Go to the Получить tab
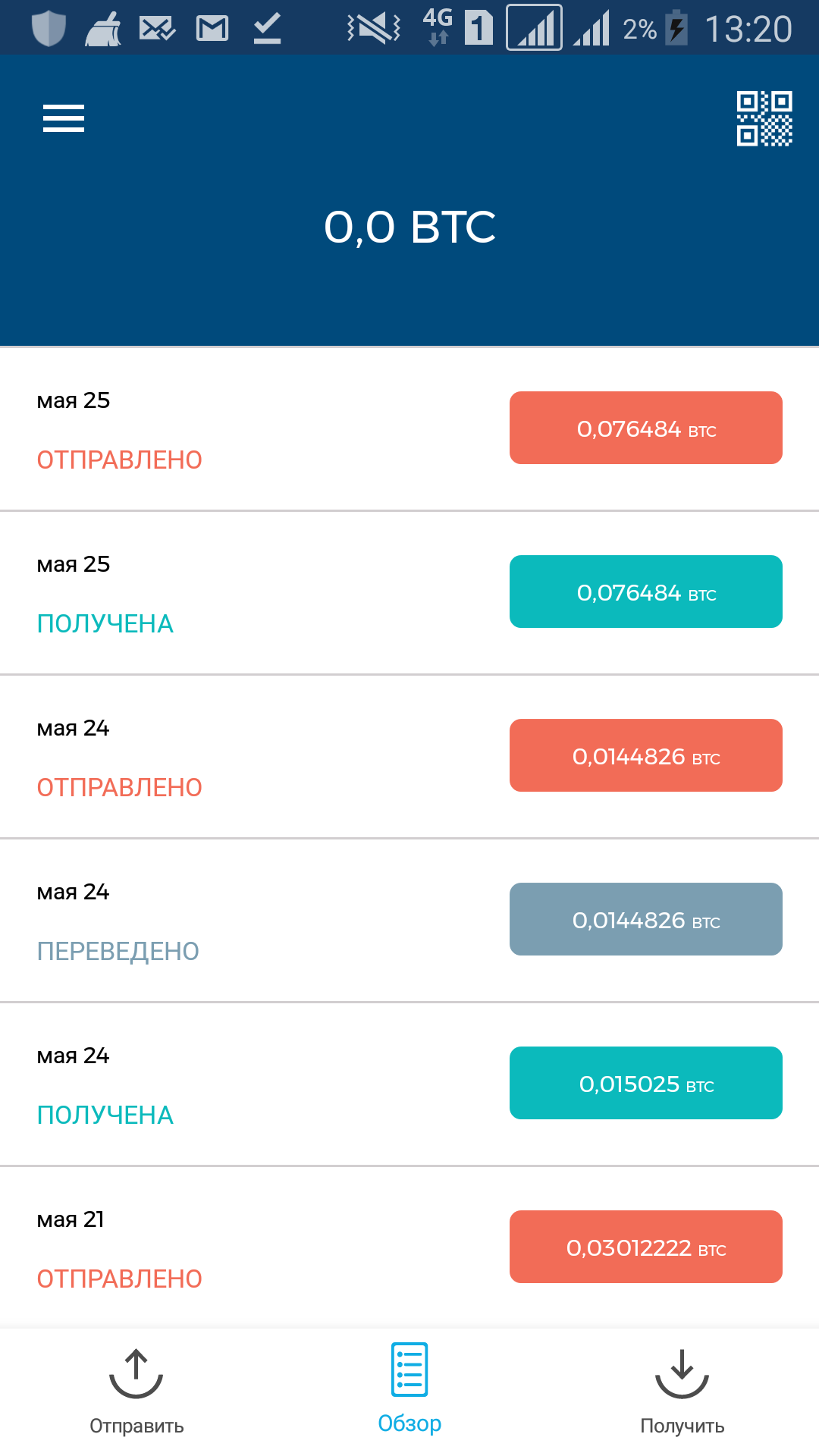This screenshot has height=1456, width=819. pyautogui.click(x=682, y=1392)
